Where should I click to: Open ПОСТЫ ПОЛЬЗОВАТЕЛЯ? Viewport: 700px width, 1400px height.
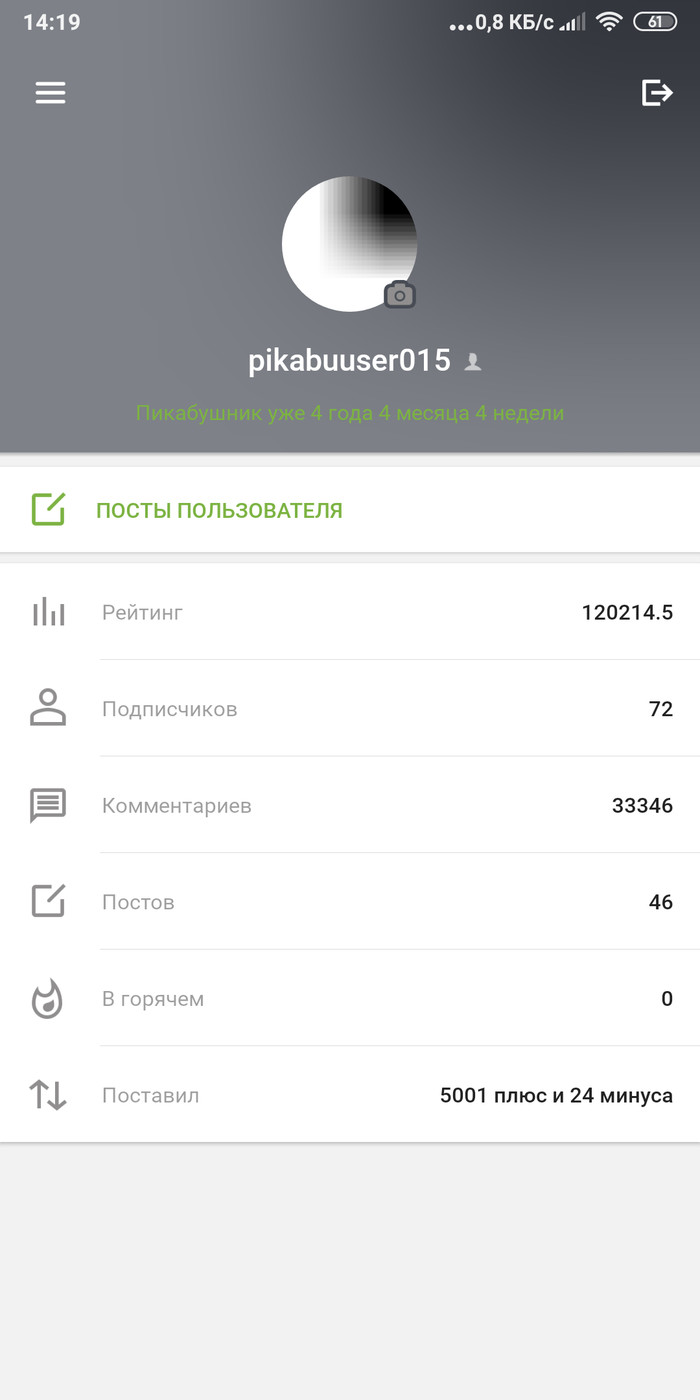(219, 510)
